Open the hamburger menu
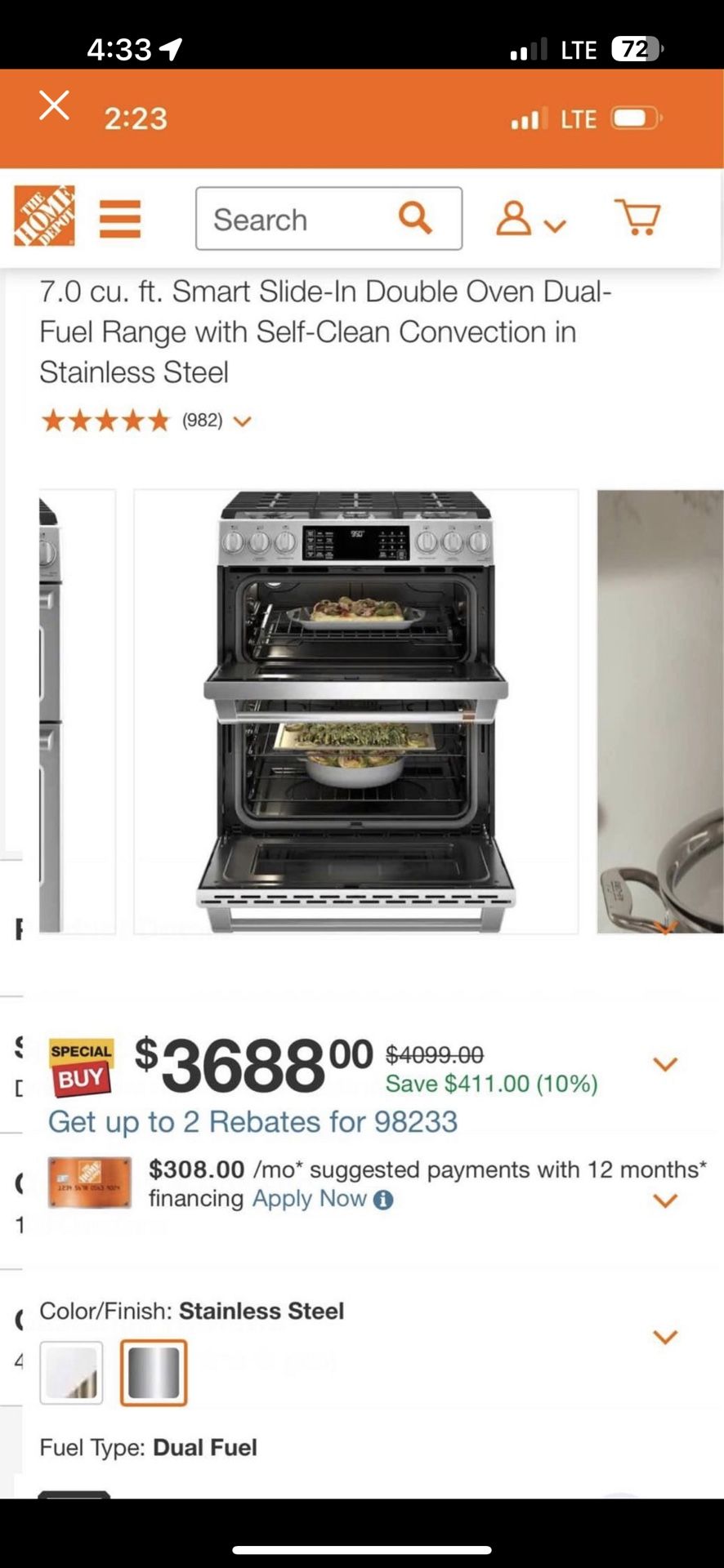This screenshot has width=724, height=1568. [x=120, y=219]
